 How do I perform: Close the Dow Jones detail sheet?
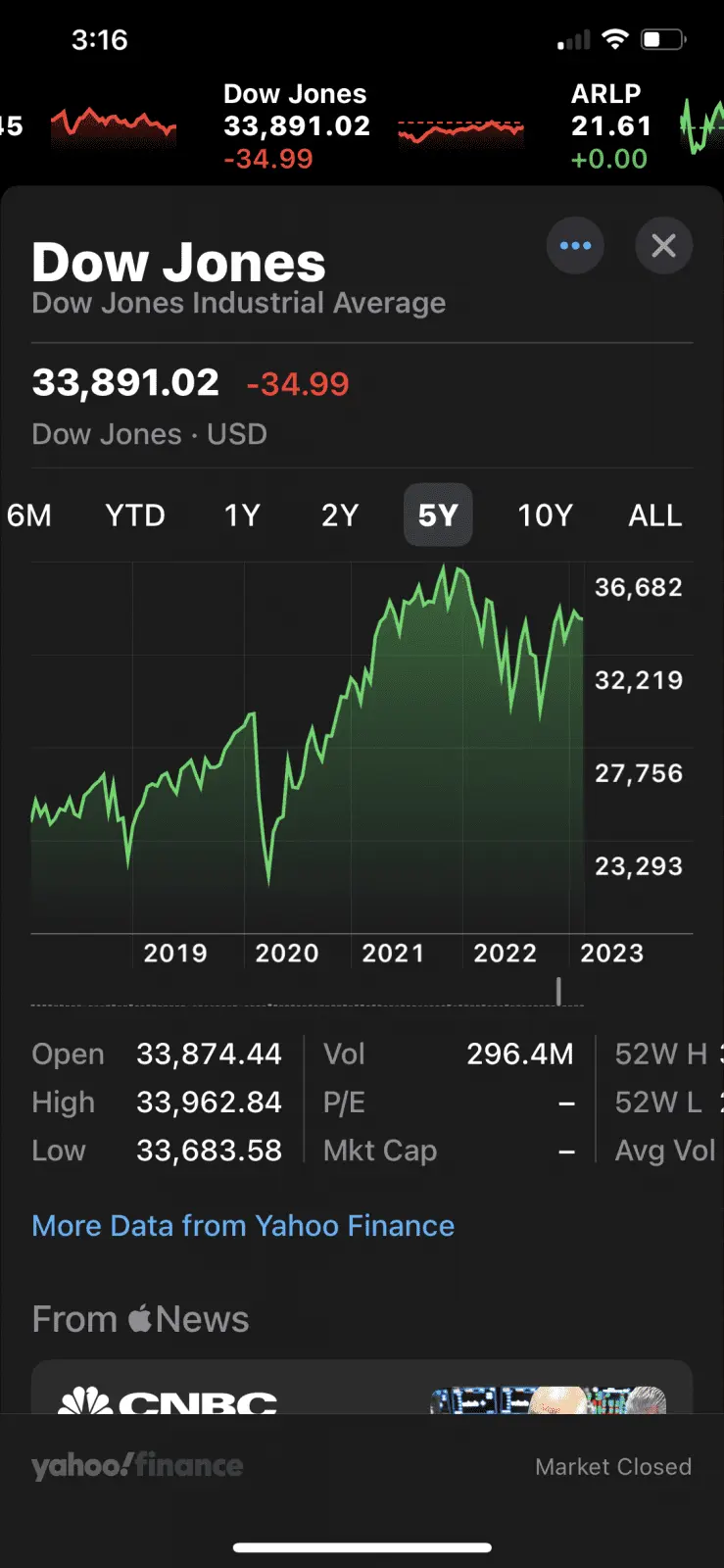663,245
